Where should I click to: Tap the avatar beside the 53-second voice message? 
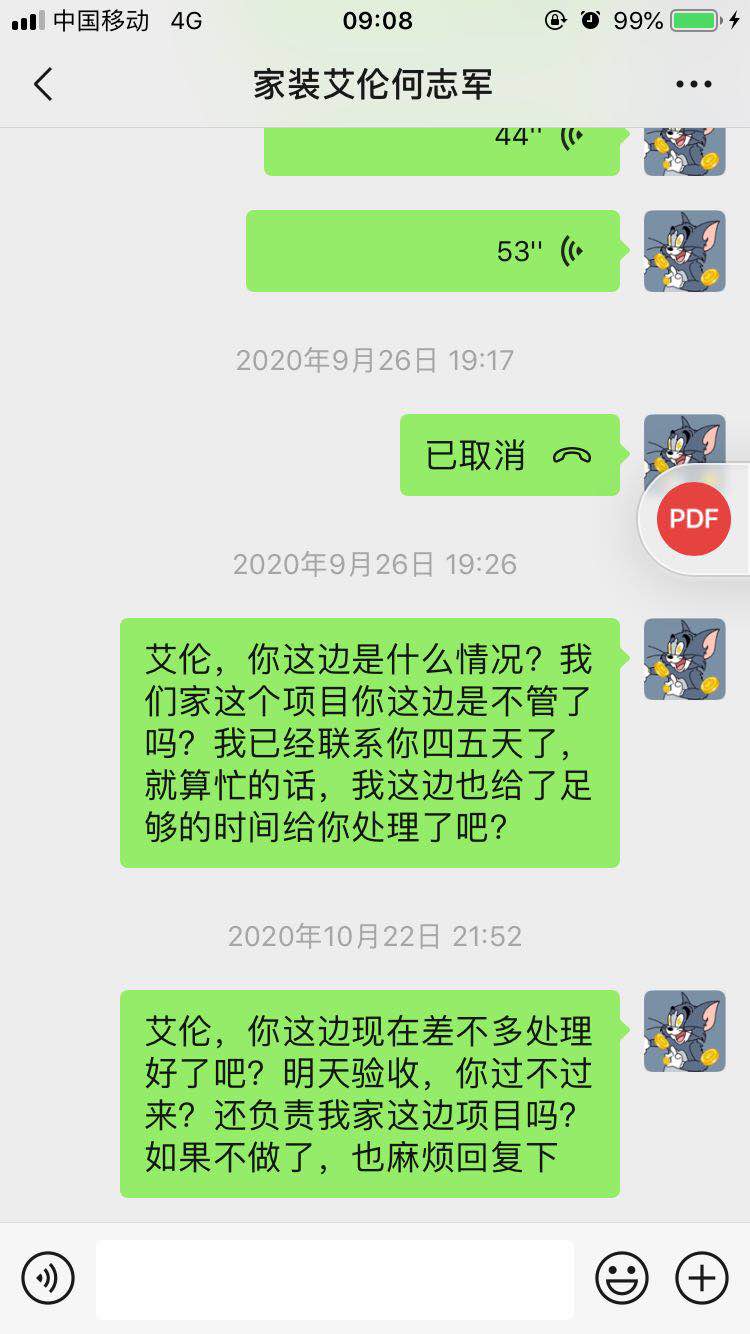684,251
